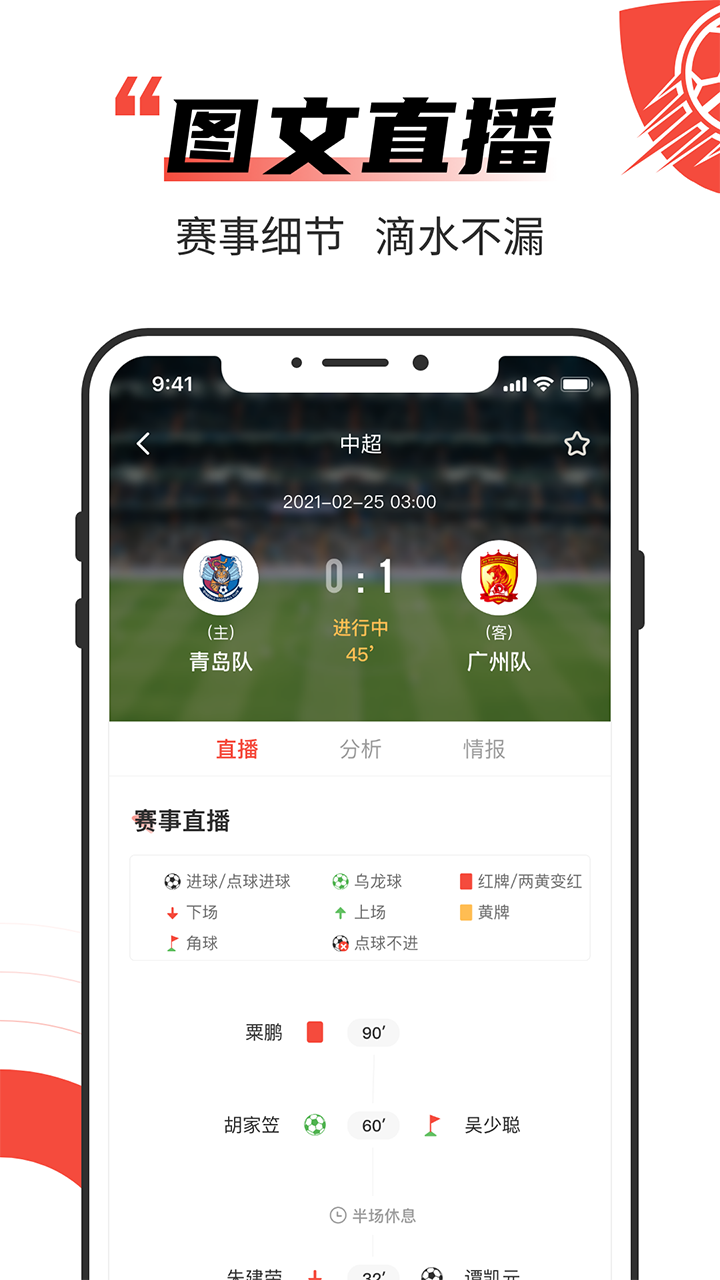Tap the red card icon next to 粟鹏

[314, 1033]
